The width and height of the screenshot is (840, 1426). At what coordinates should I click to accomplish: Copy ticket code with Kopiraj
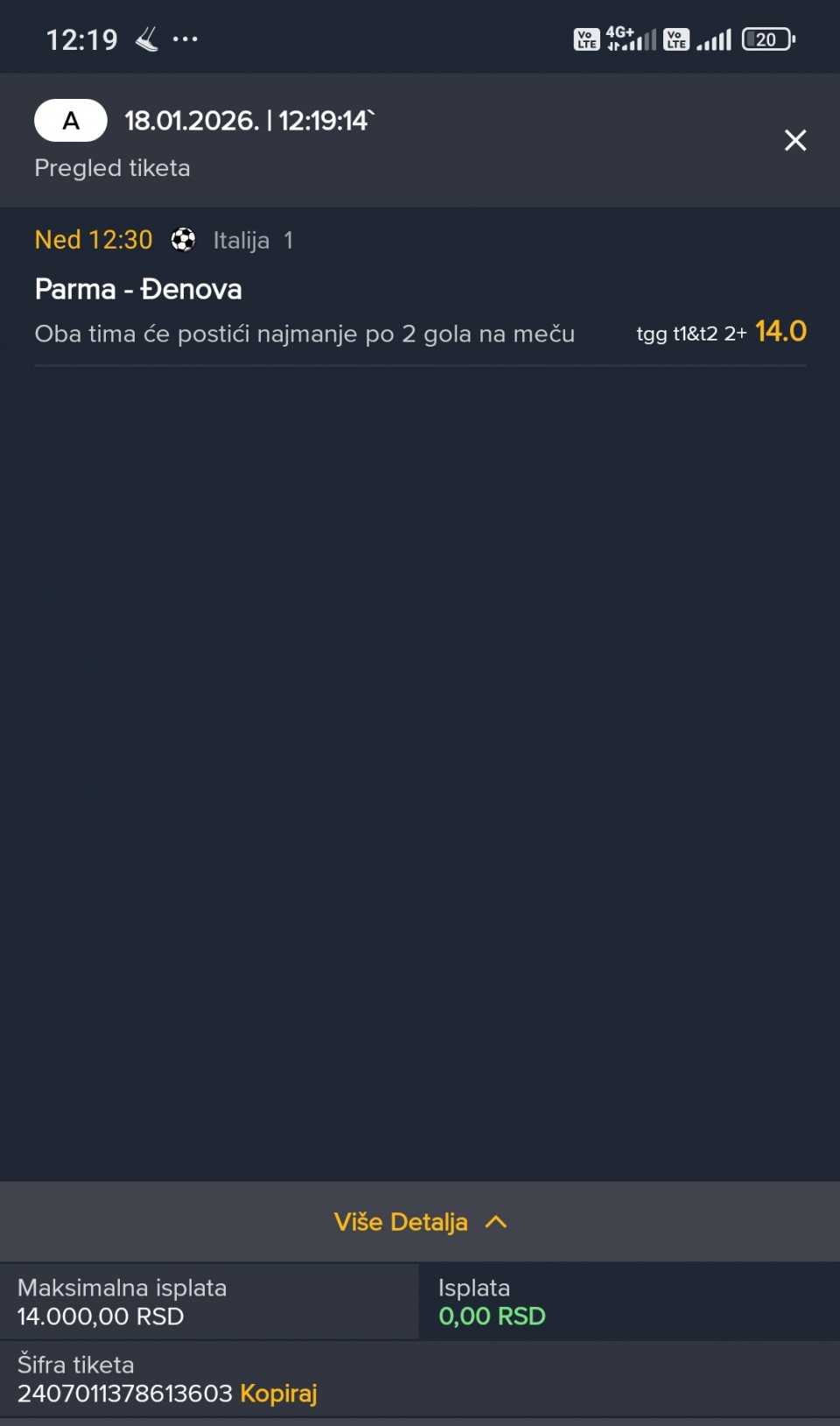coord(278,1393)
